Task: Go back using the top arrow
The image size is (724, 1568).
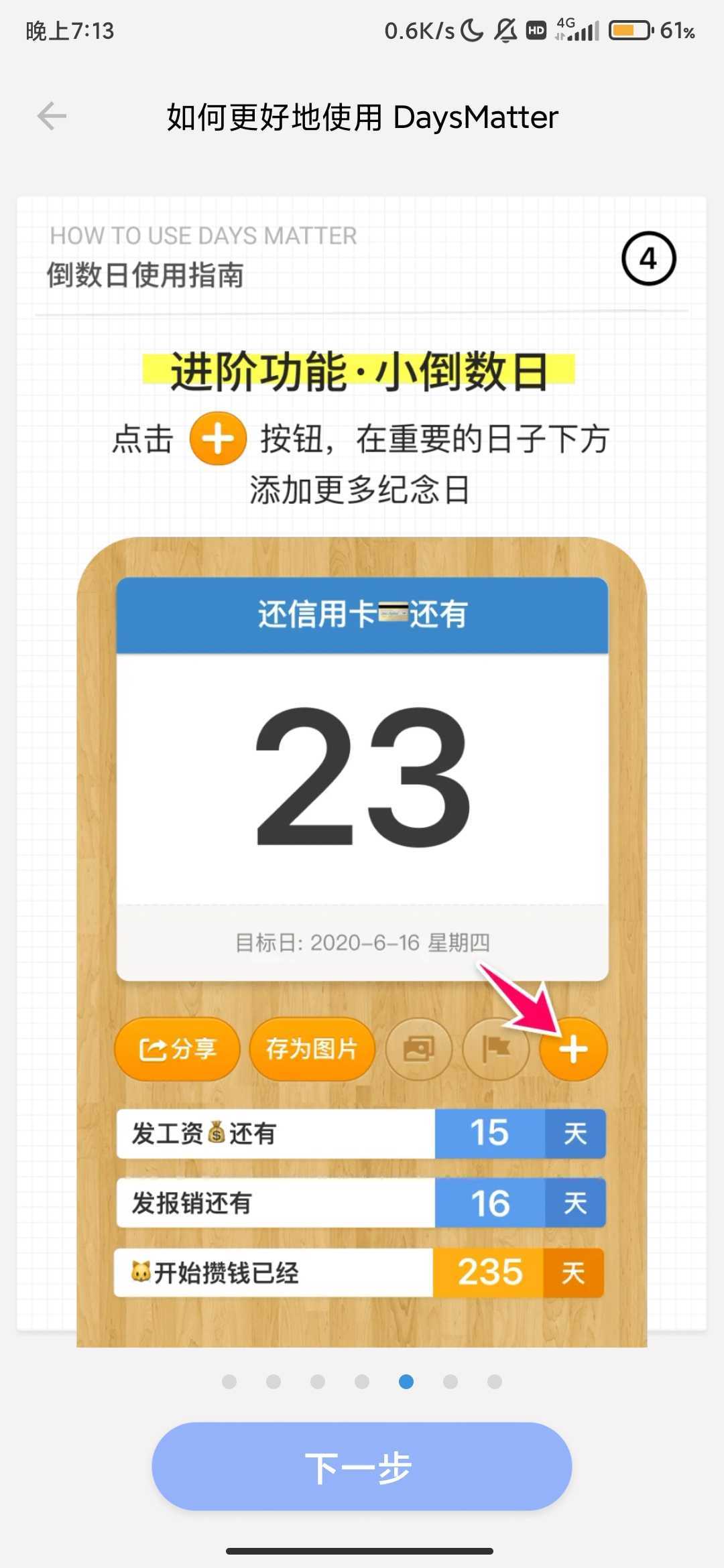Action: [x=52, y=116]
